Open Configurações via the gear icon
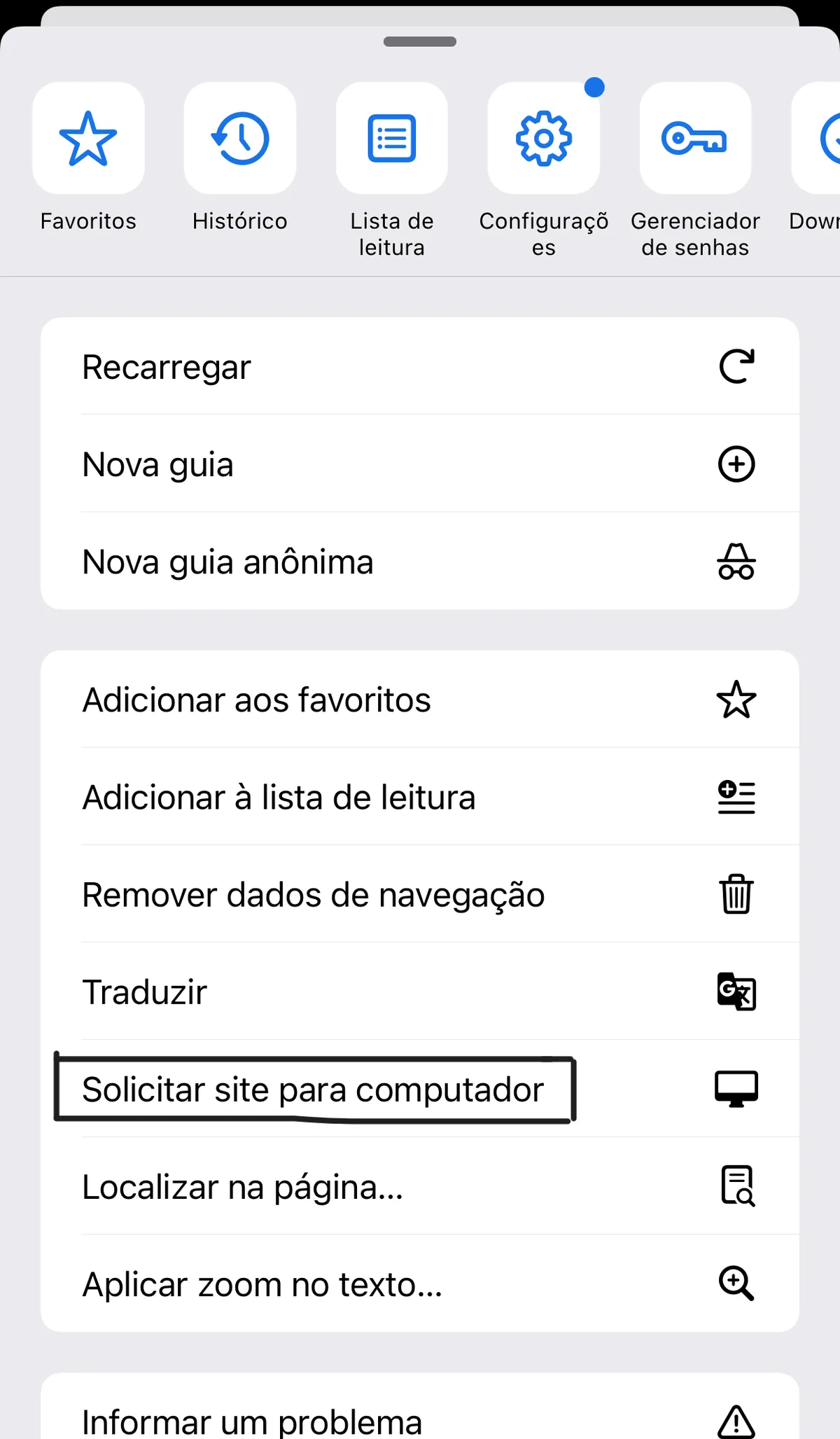This screenshot has height=1439, width=840. 543,137
